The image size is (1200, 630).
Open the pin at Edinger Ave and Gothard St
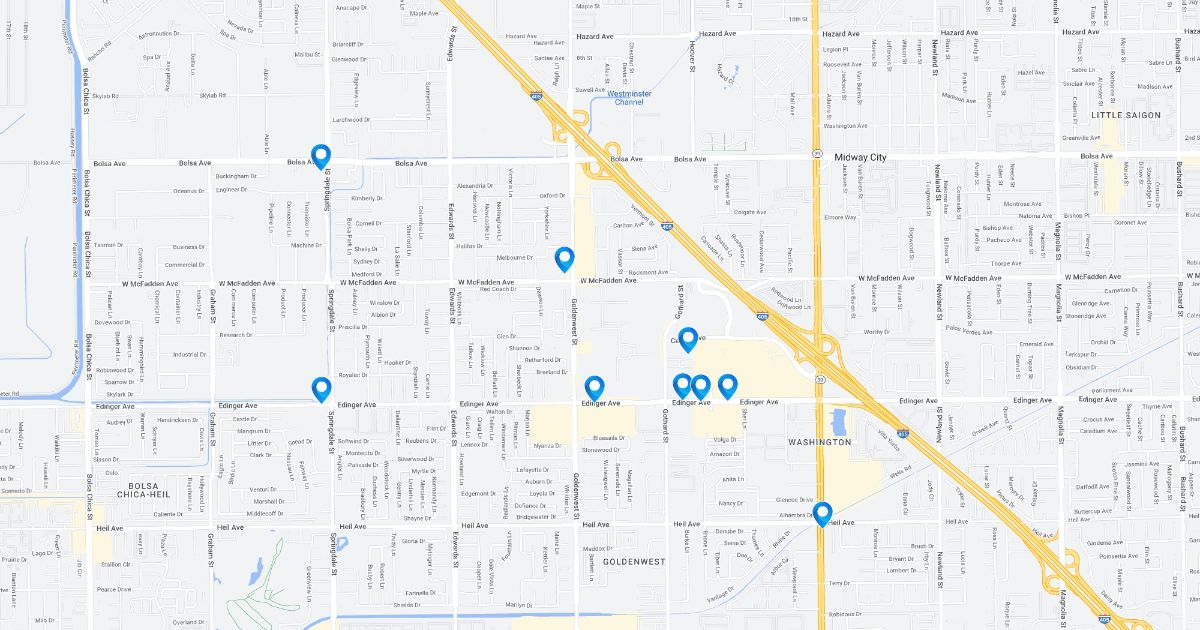point(682,385)
